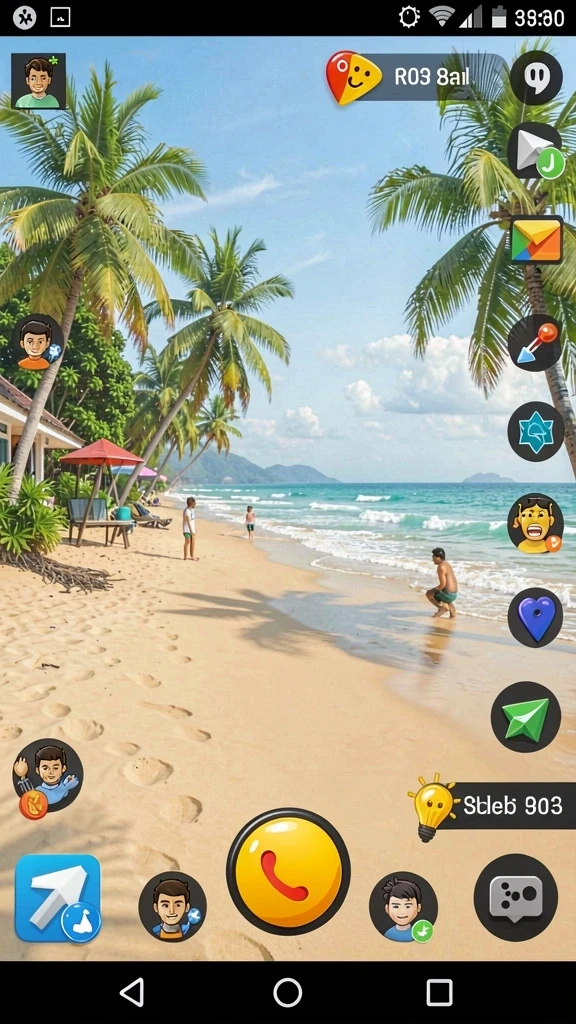Select the waving avatar with orange badge
The image size is (576, 1024).
(x=48, y=779)
